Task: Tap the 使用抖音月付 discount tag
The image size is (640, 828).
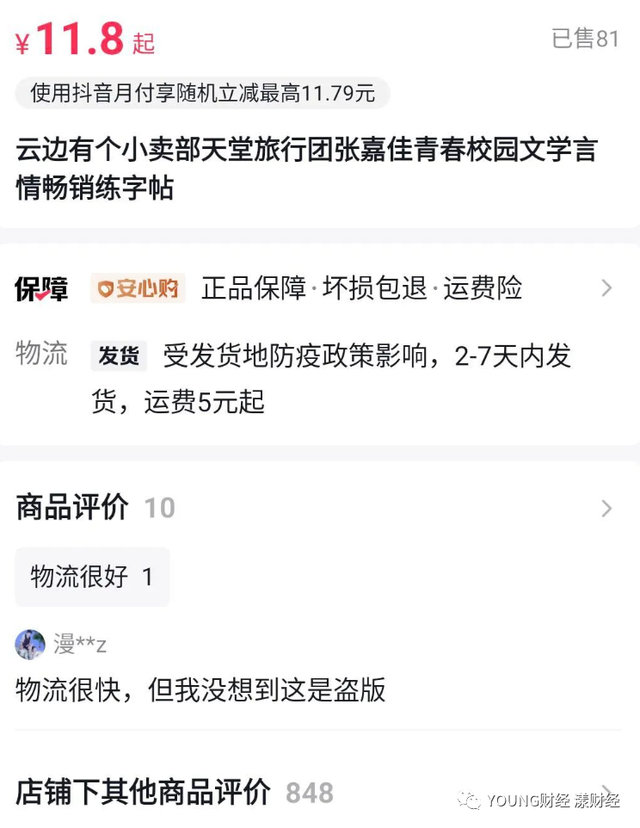Action: (202, 94)
